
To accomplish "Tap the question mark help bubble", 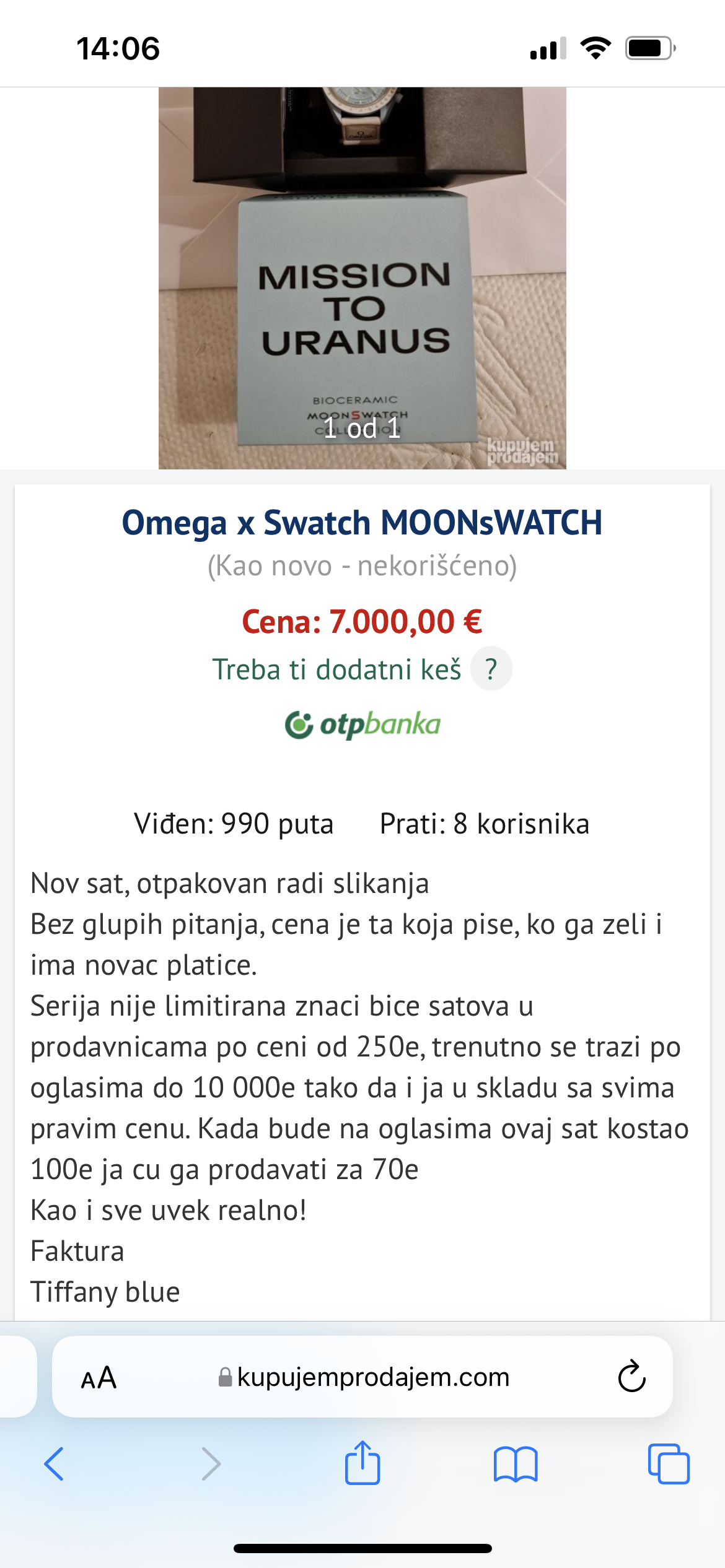I will point(490,669).
